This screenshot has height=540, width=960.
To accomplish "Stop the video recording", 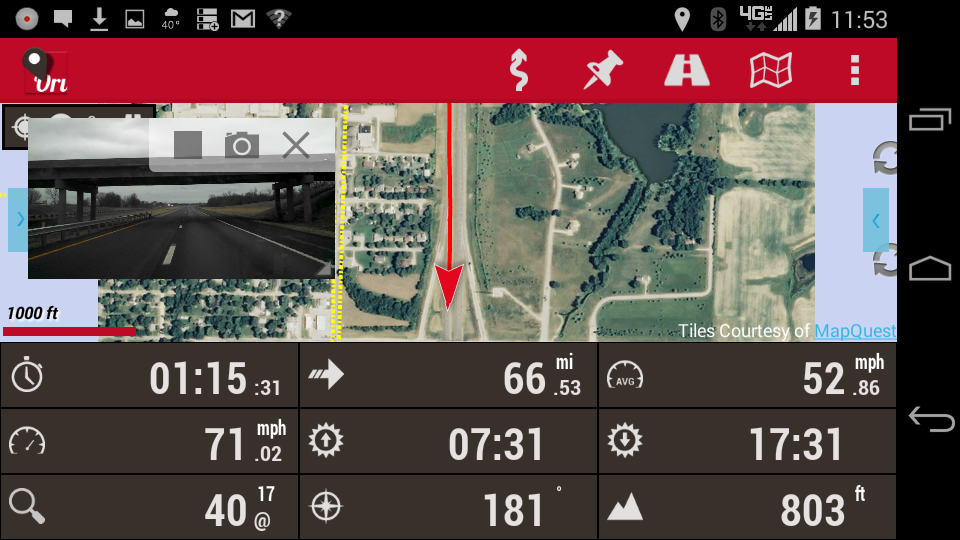I will point(187,145).
